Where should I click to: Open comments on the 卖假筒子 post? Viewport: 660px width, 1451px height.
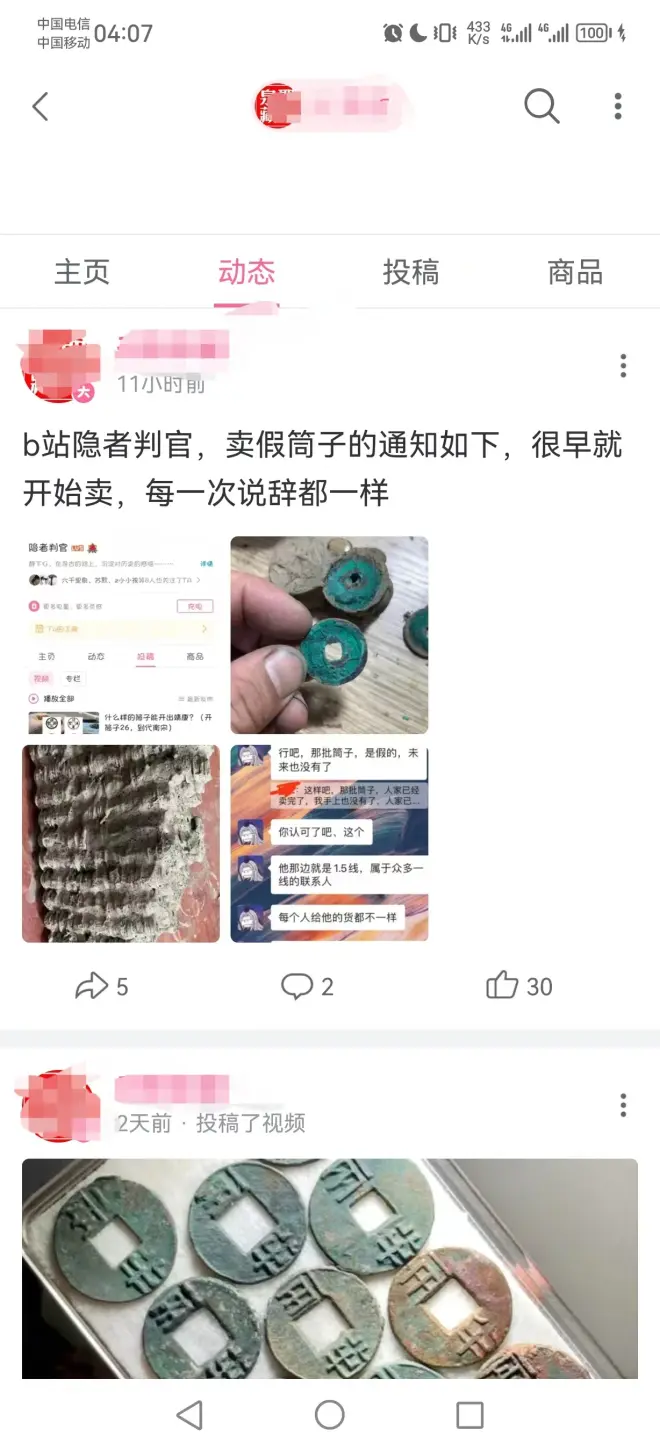(x=307, y=987)
